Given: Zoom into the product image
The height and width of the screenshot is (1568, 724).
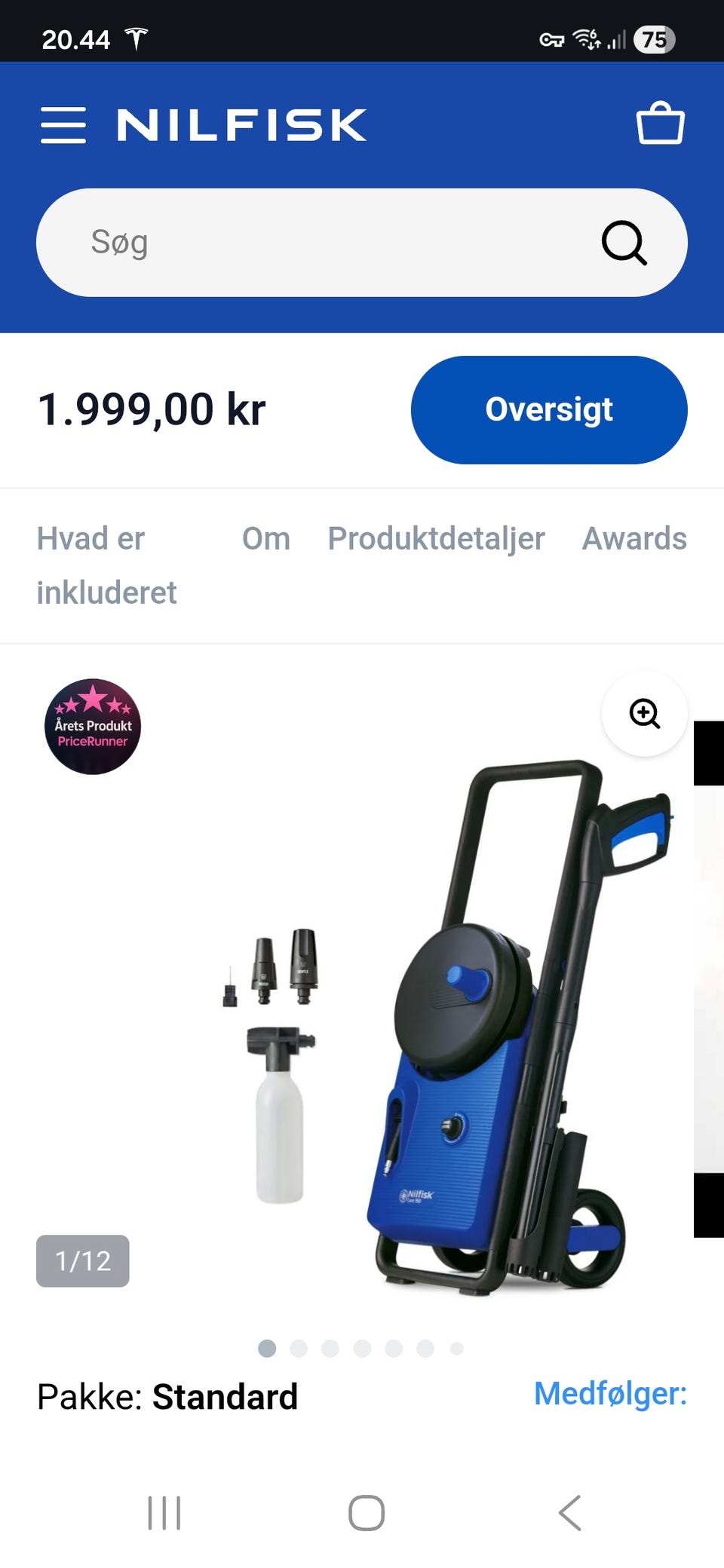Looking at the screenshot, I should [644, 712].
